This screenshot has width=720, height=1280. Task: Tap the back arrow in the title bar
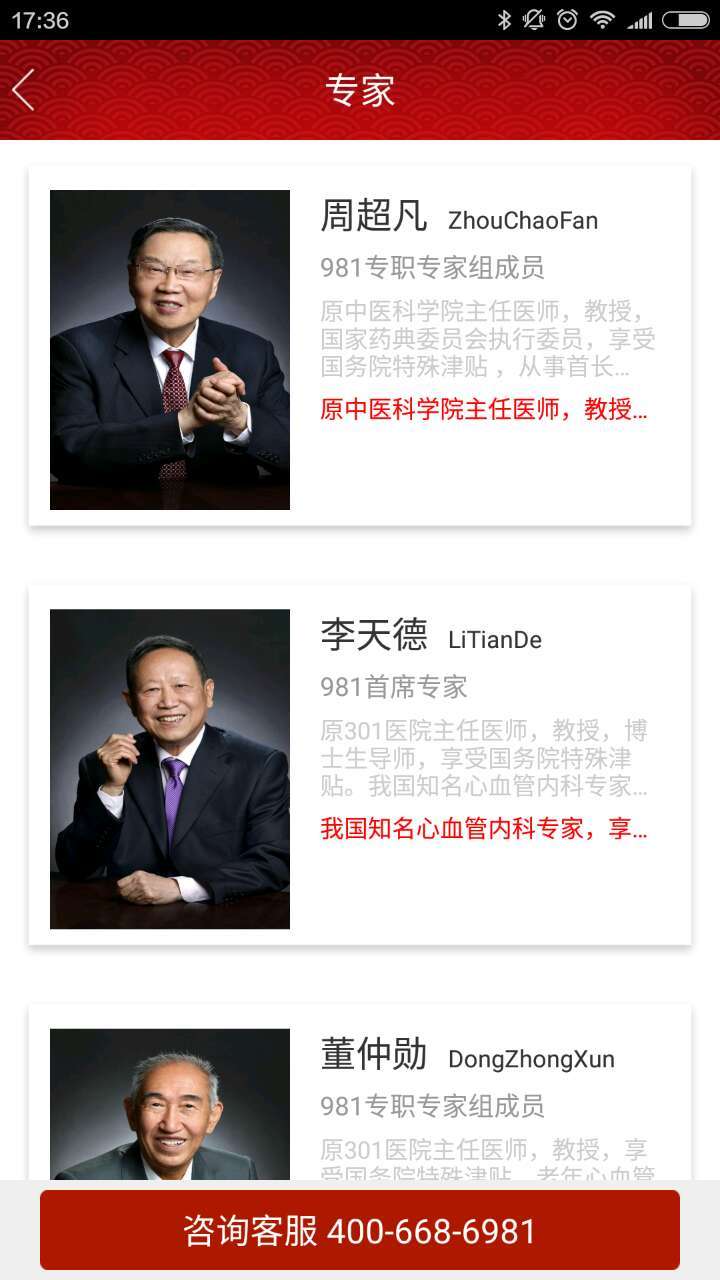23,89
